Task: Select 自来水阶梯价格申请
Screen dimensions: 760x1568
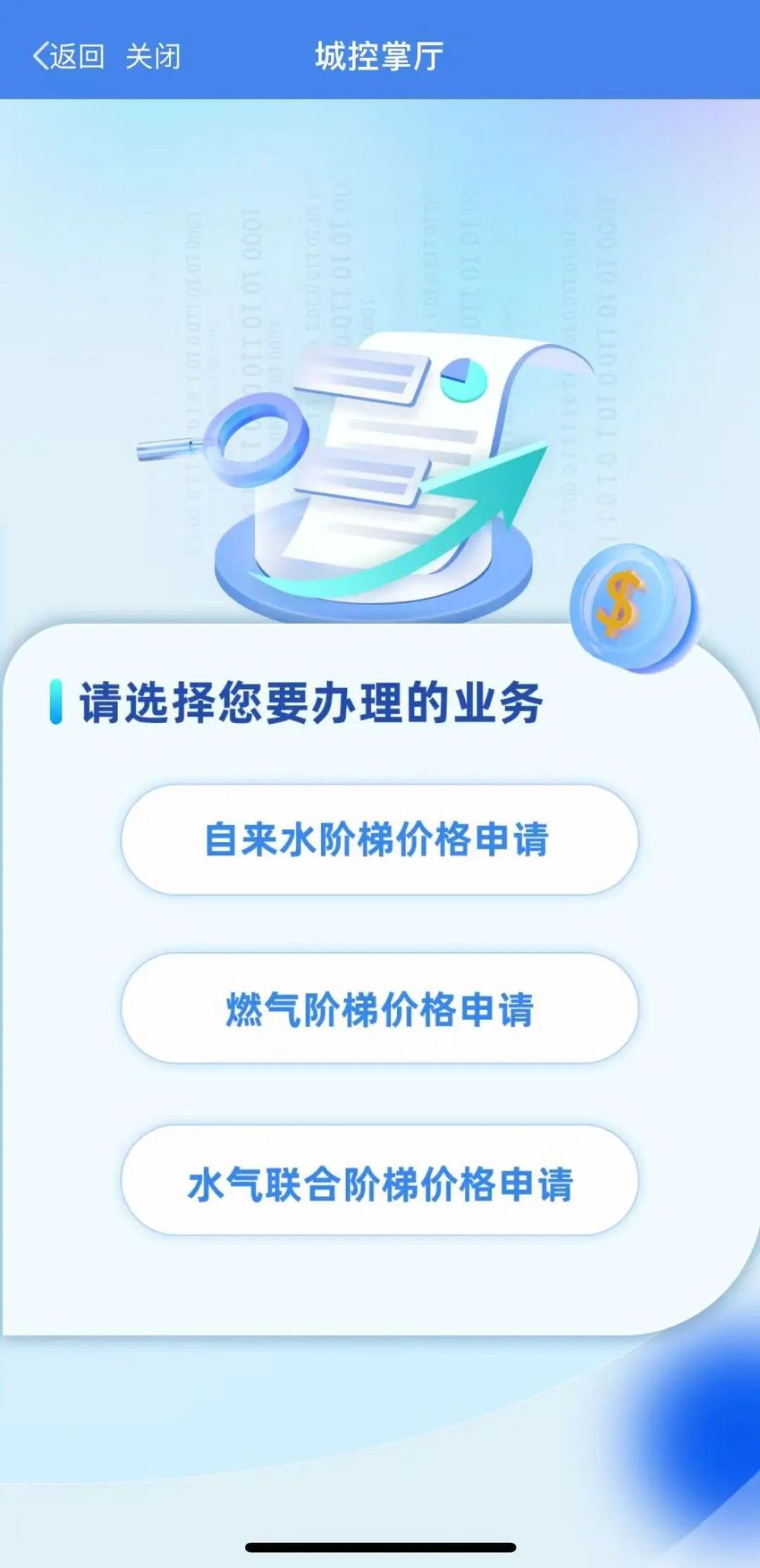Action: tap(379, 840)
